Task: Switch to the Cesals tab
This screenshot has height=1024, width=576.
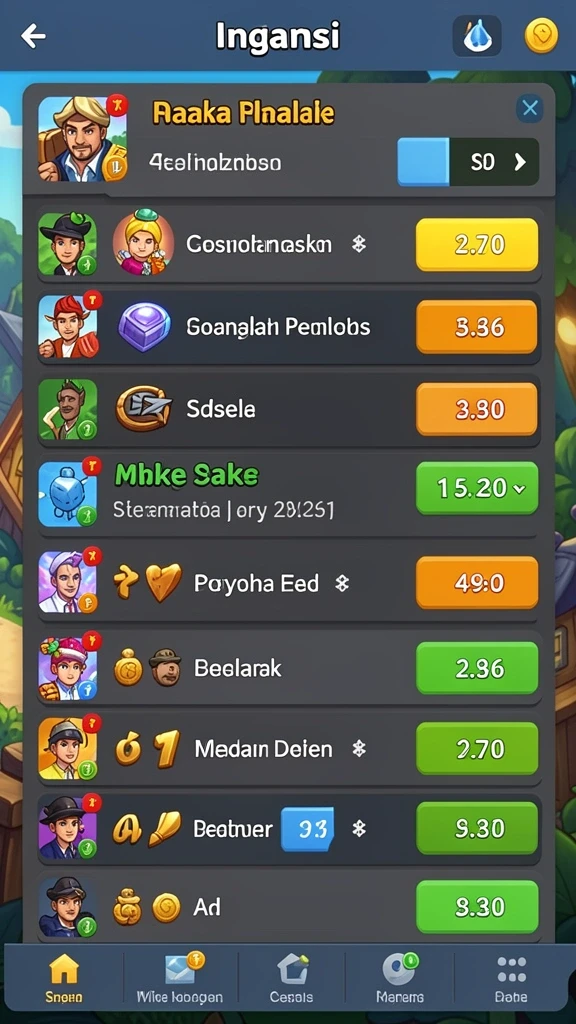Action: tap(291, 978)
